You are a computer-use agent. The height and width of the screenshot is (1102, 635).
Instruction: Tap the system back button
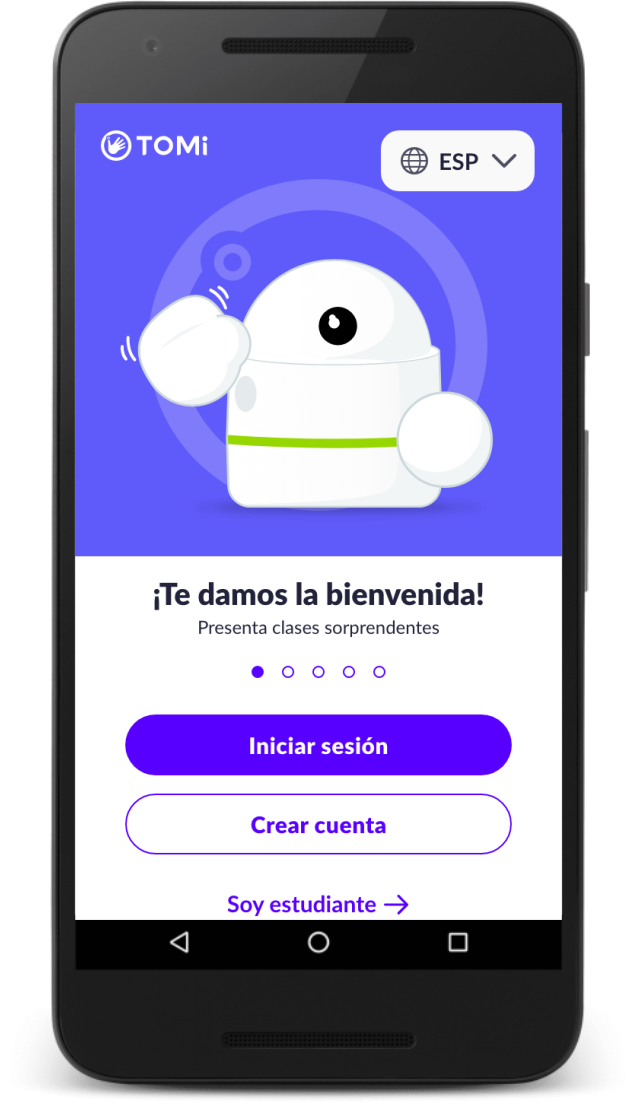click(179, 942)
